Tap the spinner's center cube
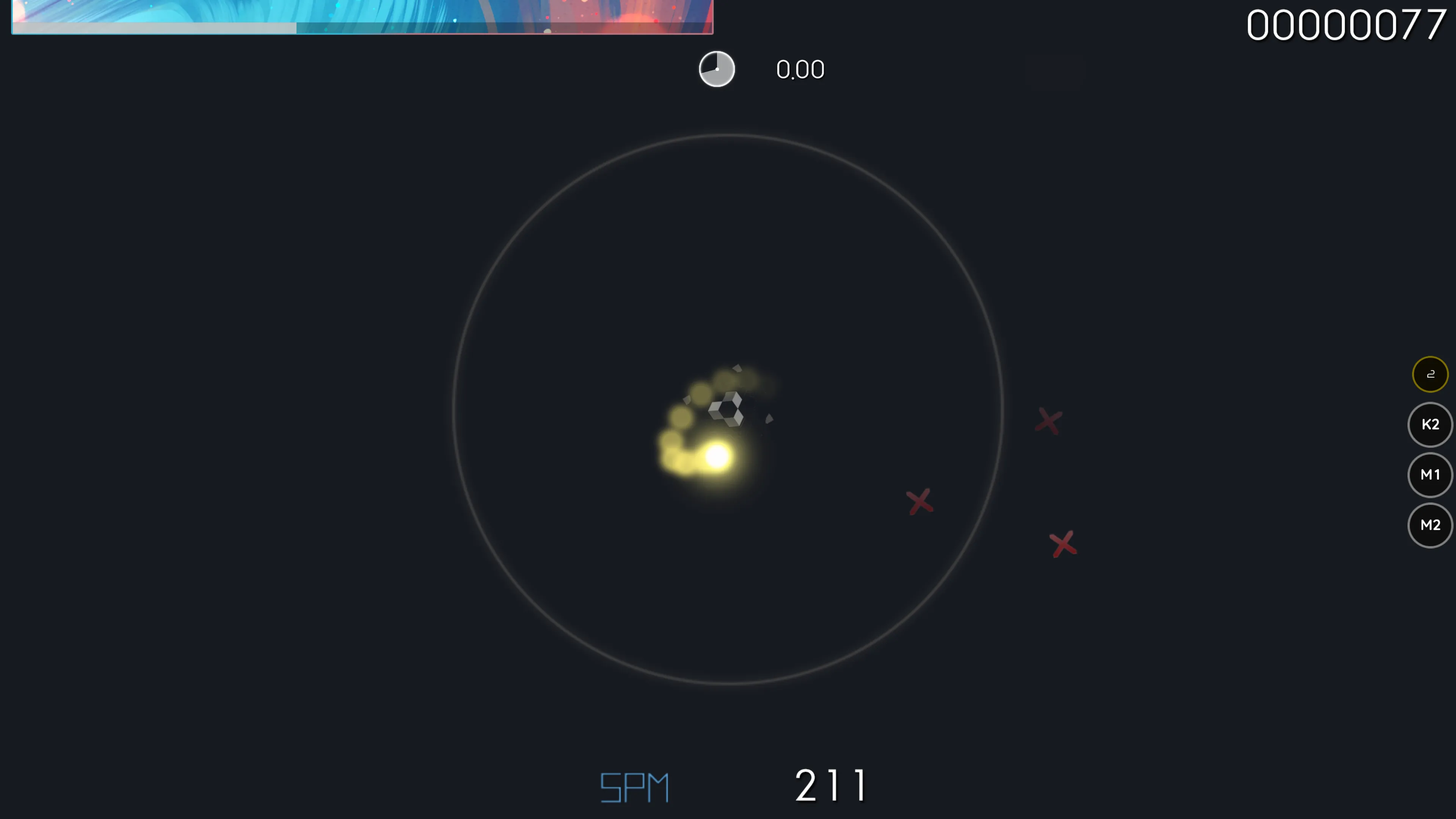The image size is (1456, 819). (x=727, y=409)
